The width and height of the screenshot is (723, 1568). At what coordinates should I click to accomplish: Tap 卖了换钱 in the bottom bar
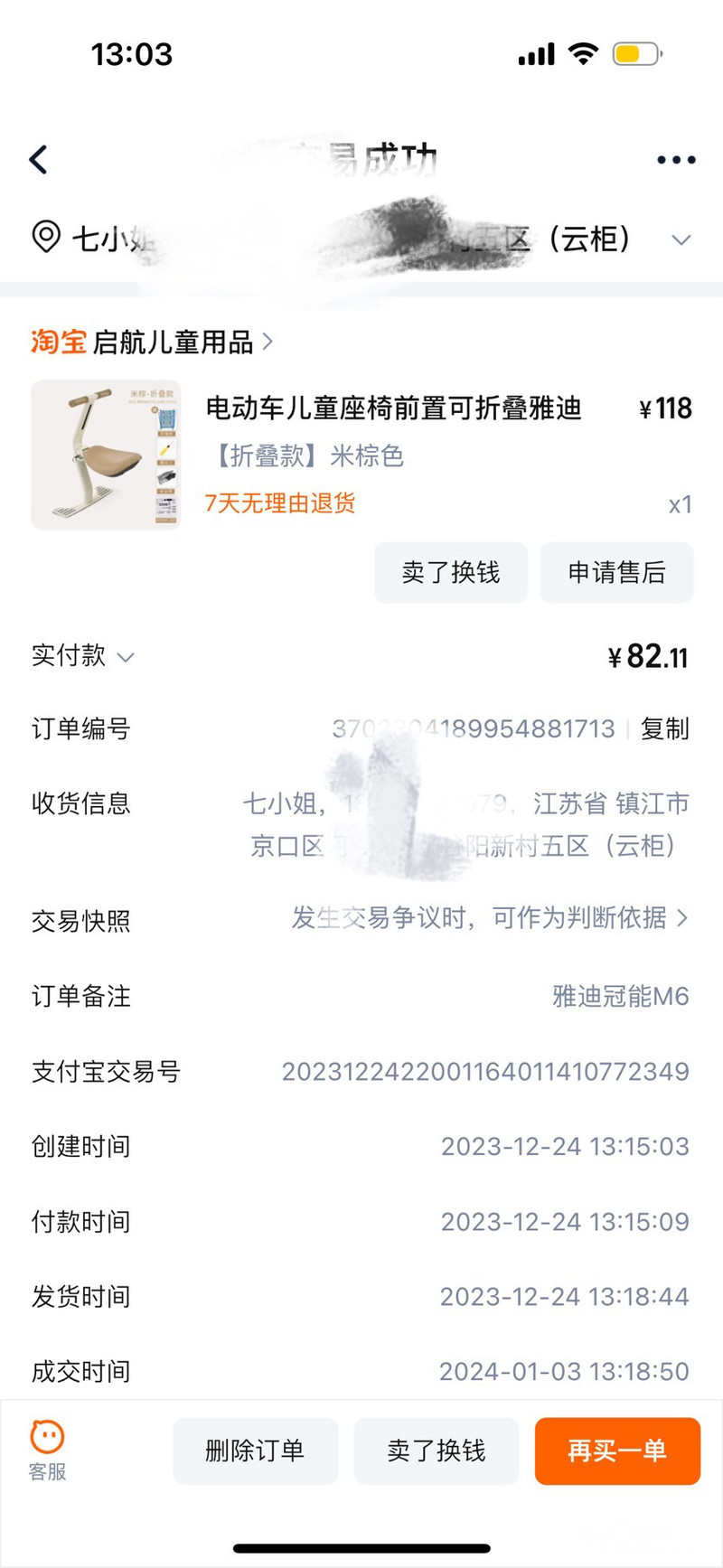[437, 1451]
